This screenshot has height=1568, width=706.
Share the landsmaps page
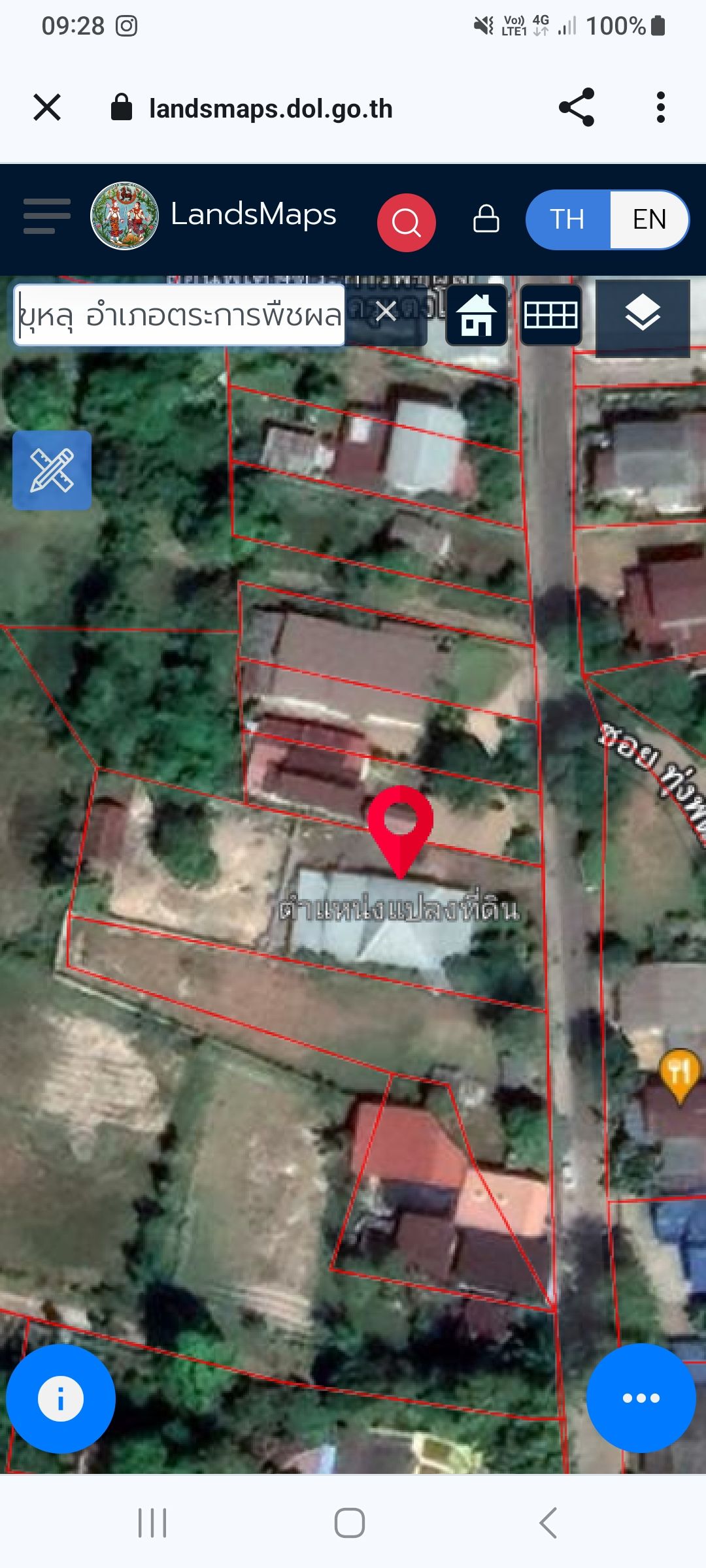[577, 107]
